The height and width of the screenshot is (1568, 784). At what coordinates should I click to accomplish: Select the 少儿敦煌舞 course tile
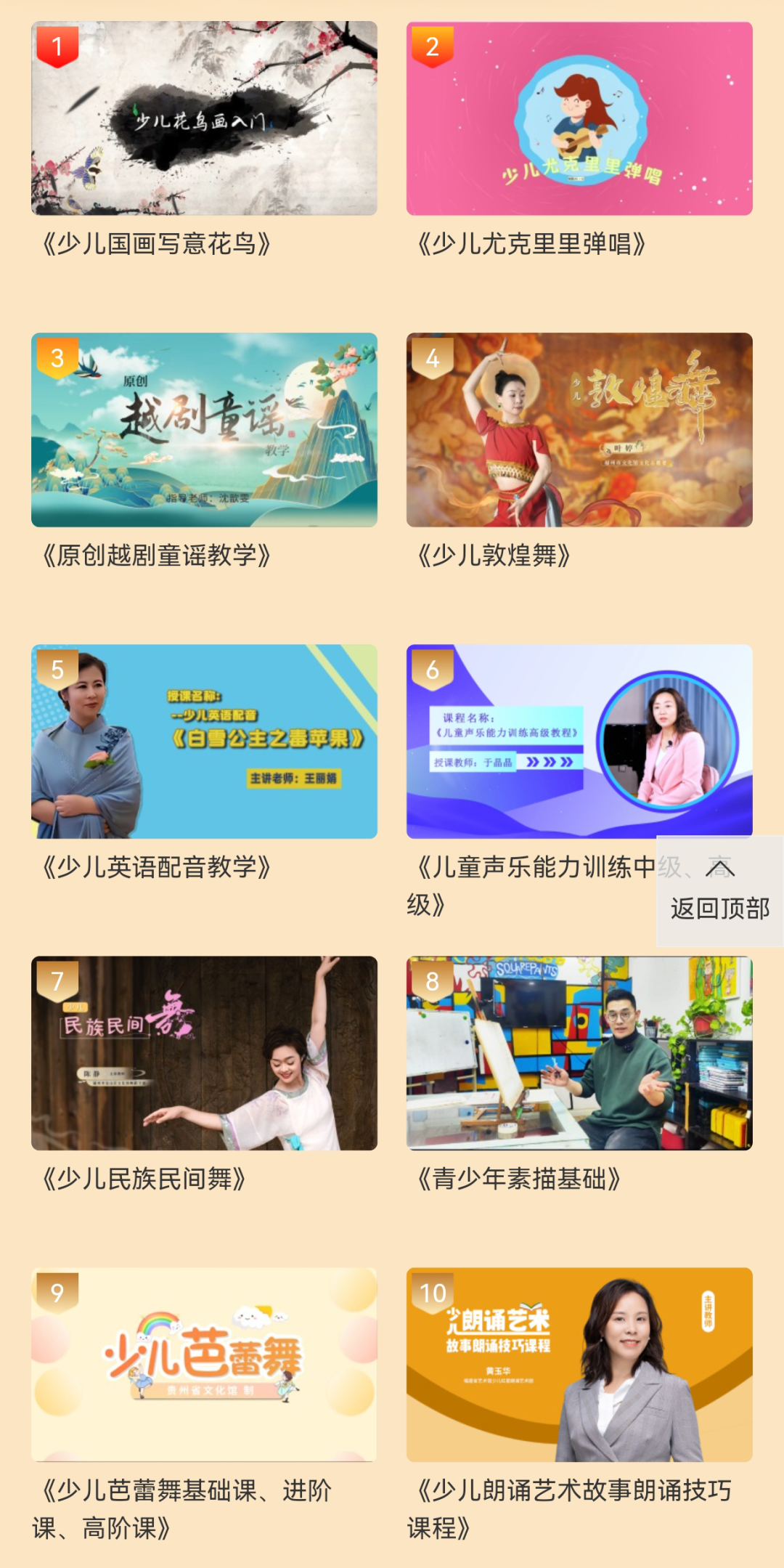(579, 430)
